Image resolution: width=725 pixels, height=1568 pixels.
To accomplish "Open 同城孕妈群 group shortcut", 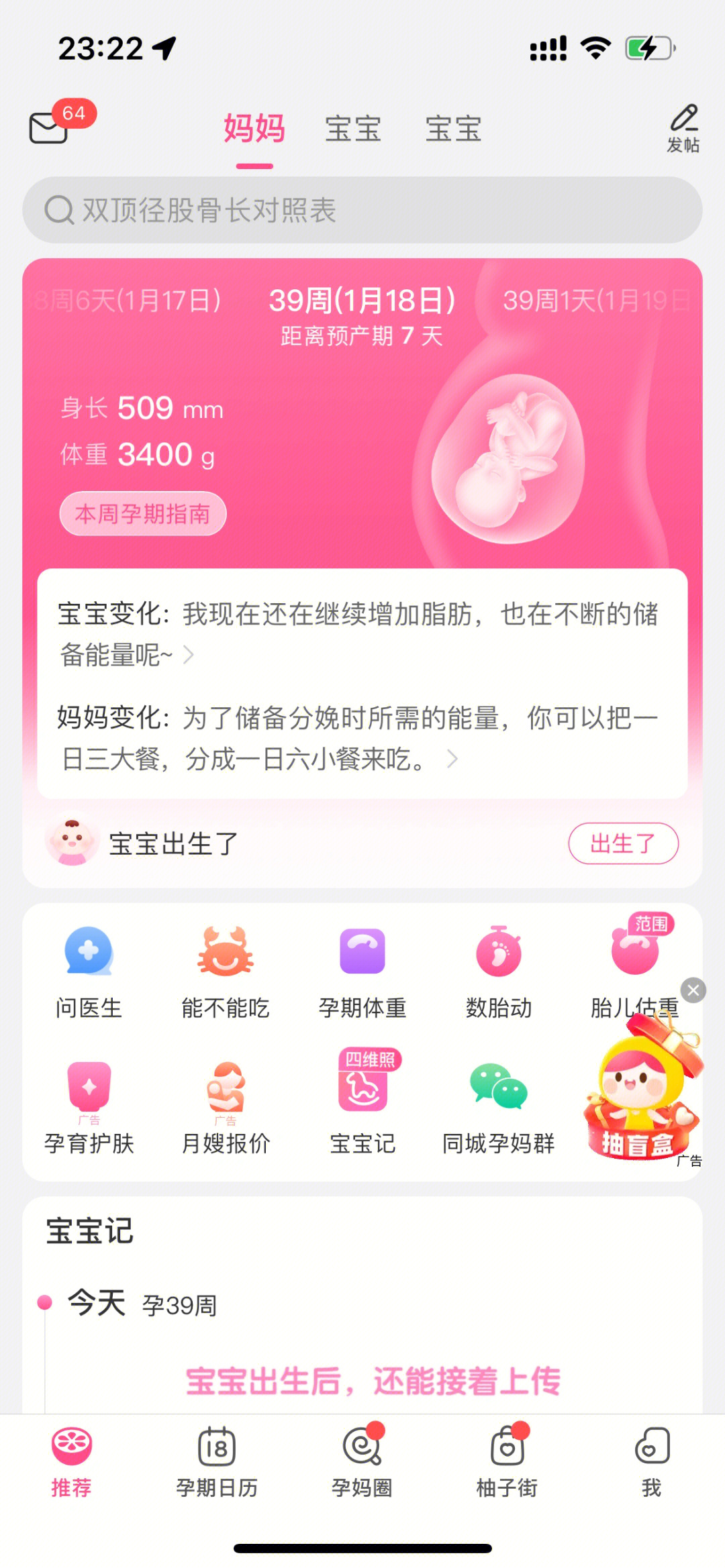I will [x=499, y=1107].
